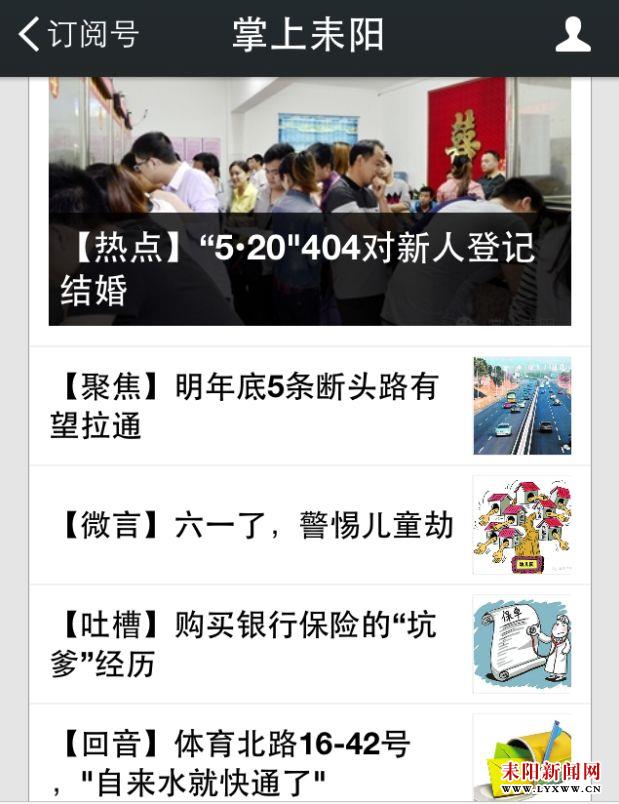Open the 热点 article about 5·20 marriage registrations
This screenshot has width=619, height=804.
309,205
